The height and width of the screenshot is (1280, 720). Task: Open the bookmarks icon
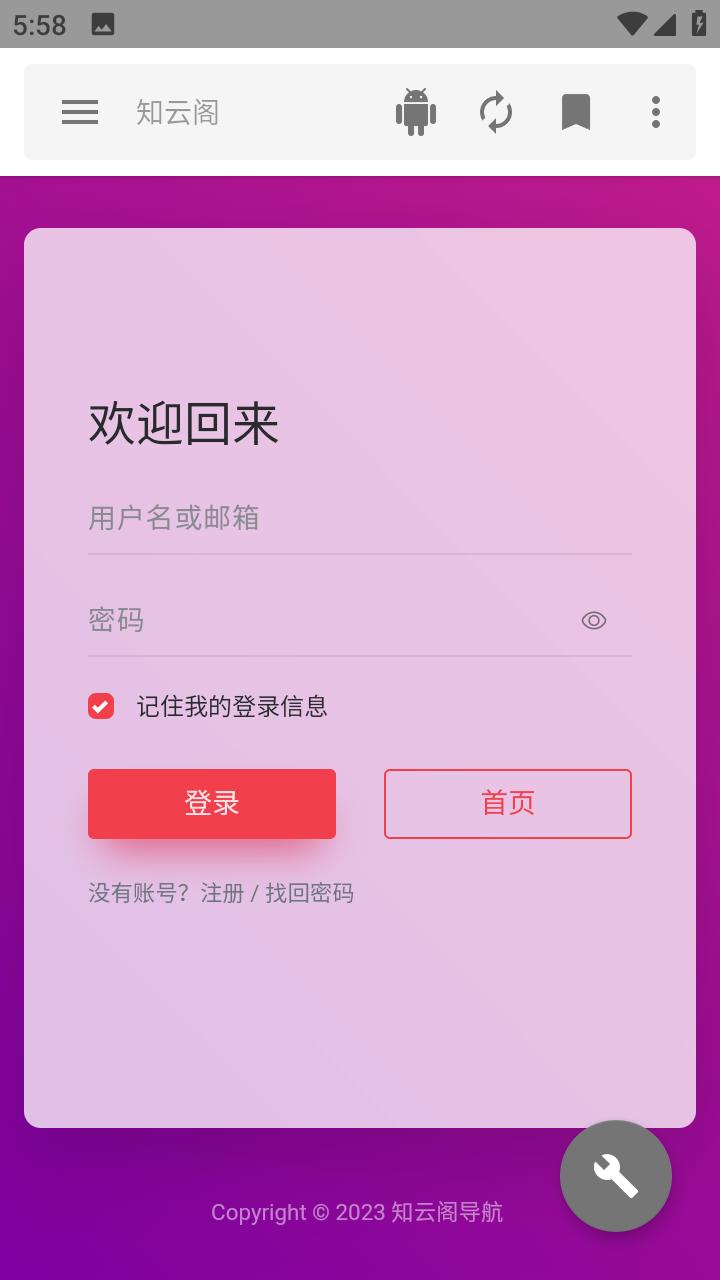(576, 112)
